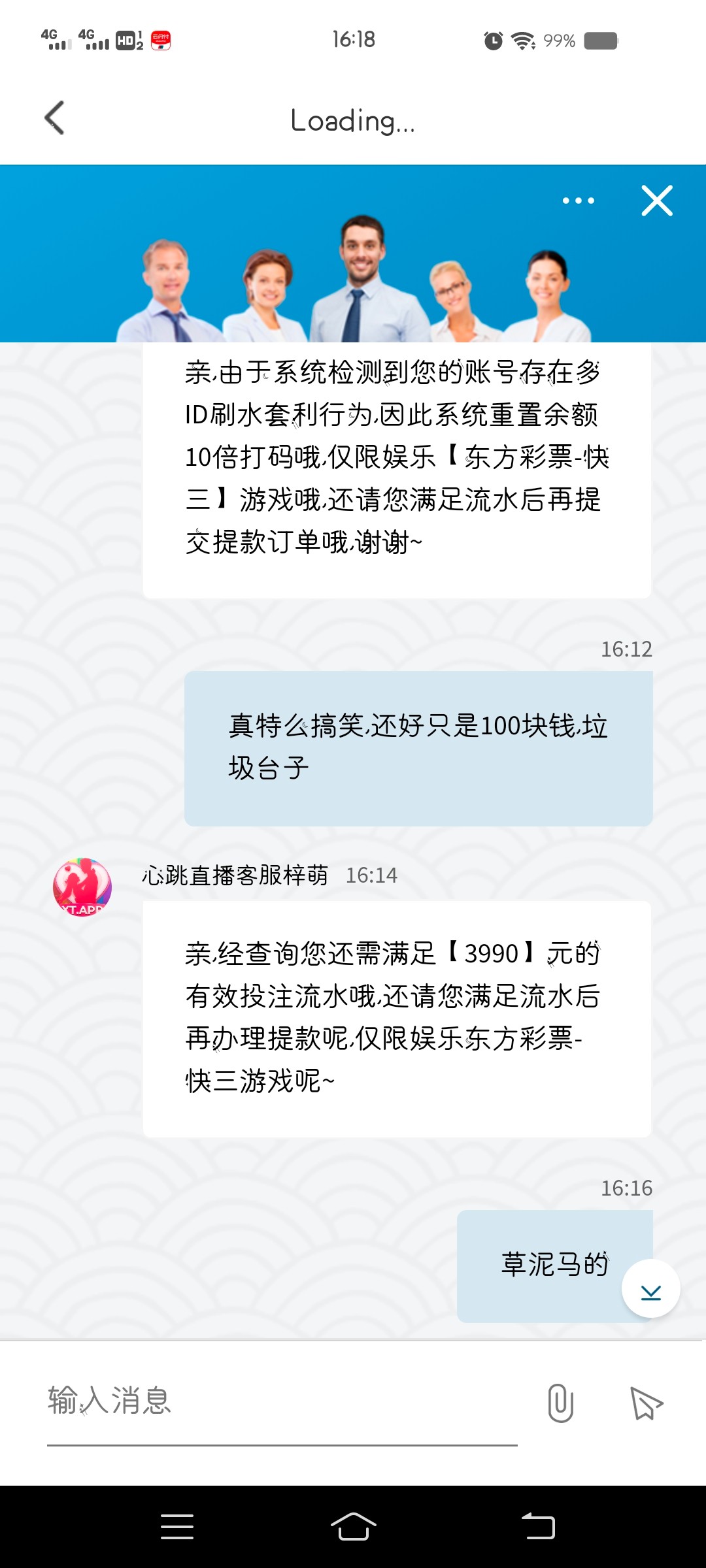The width and height of the screenshot is (706, 1568).
Task: Go back using the header arrow
Action: 55,118
